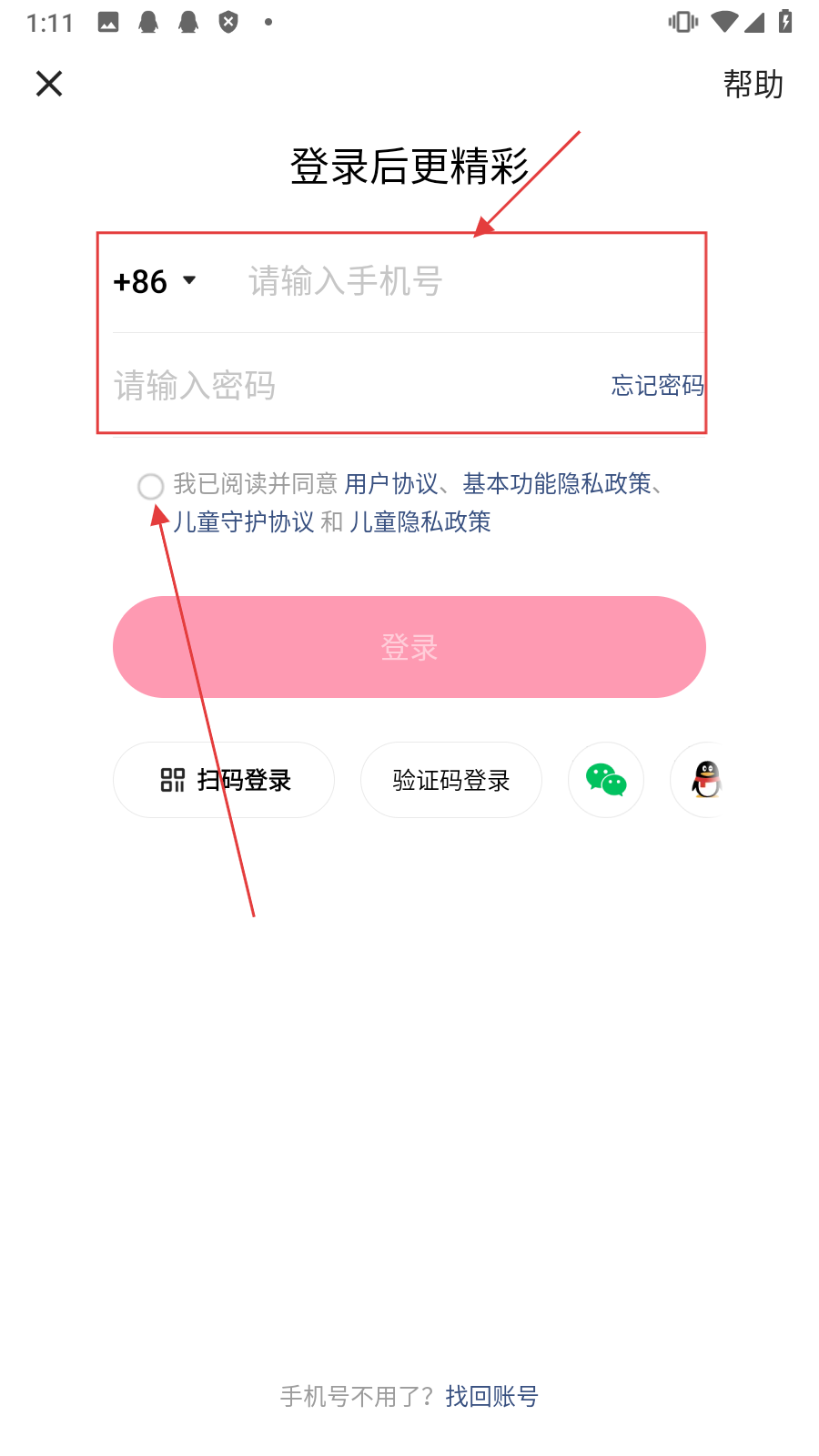Open the 儿童隐私政策 link
Viewport: 819px width, 1456px height.
pyautogui.click(x=420, y=522)
